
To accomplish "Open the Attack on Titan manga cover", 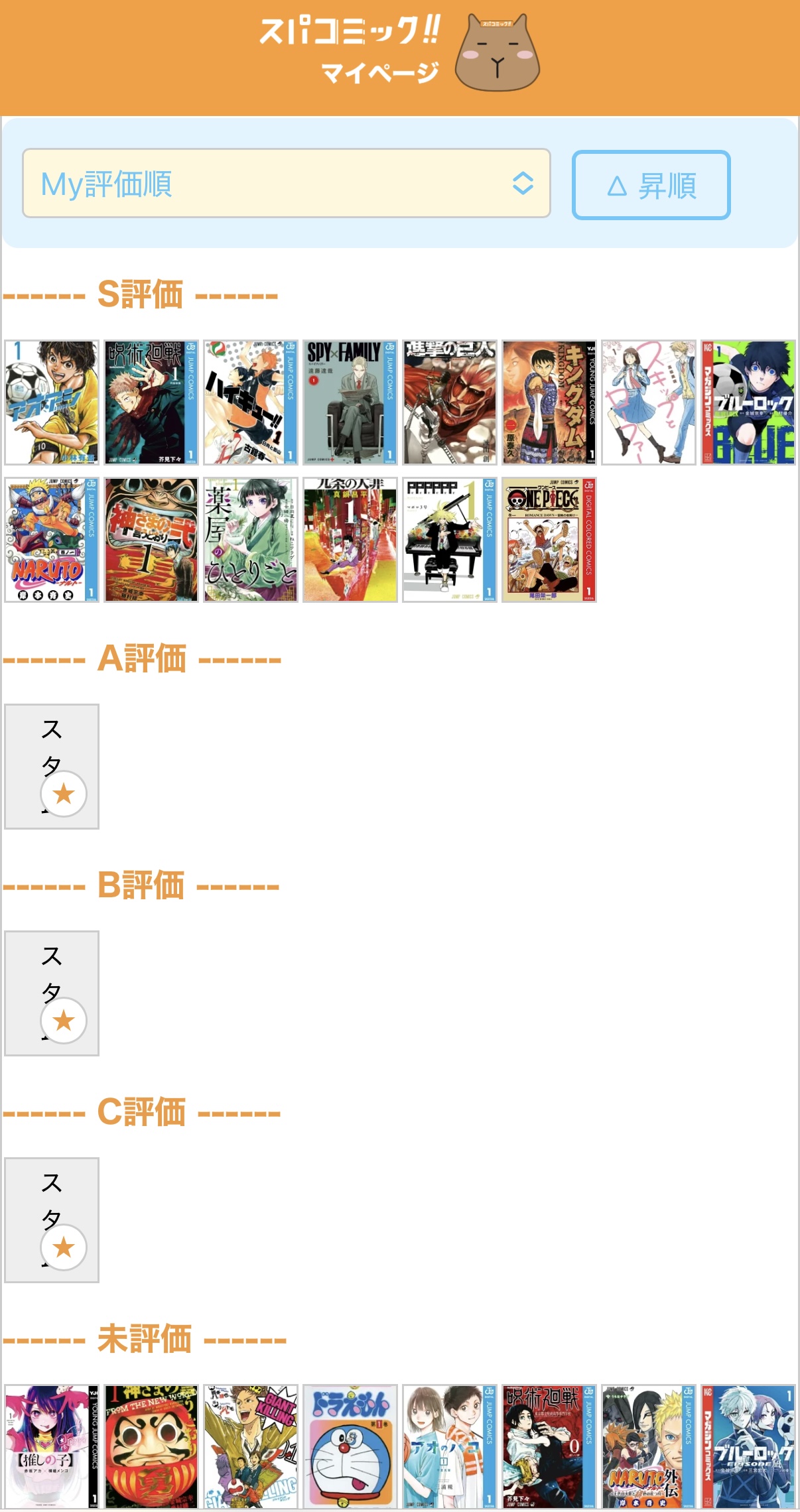I will click(x=449, y=403).
